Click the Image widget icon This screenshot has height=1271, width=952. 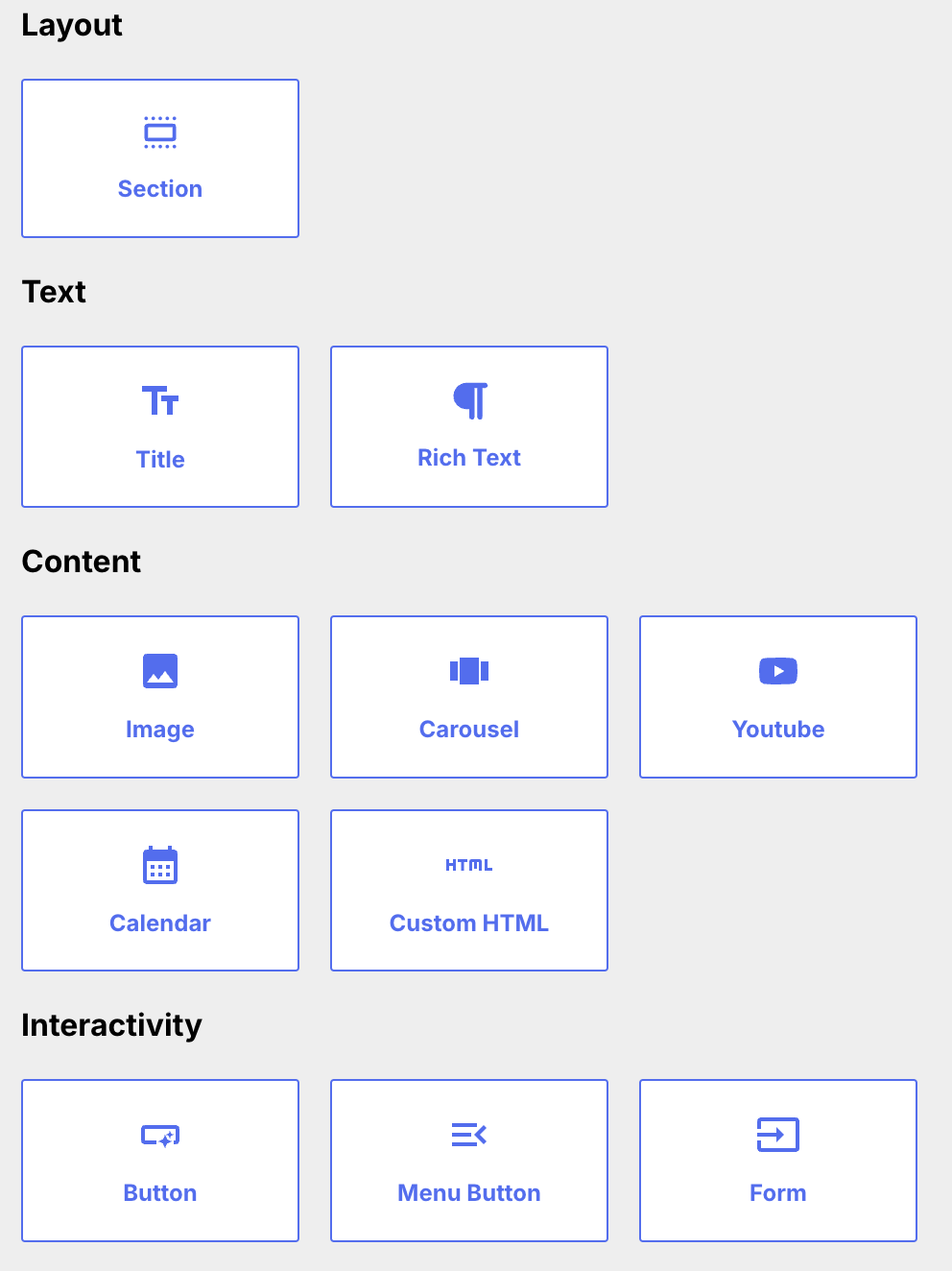pos(159,670)
